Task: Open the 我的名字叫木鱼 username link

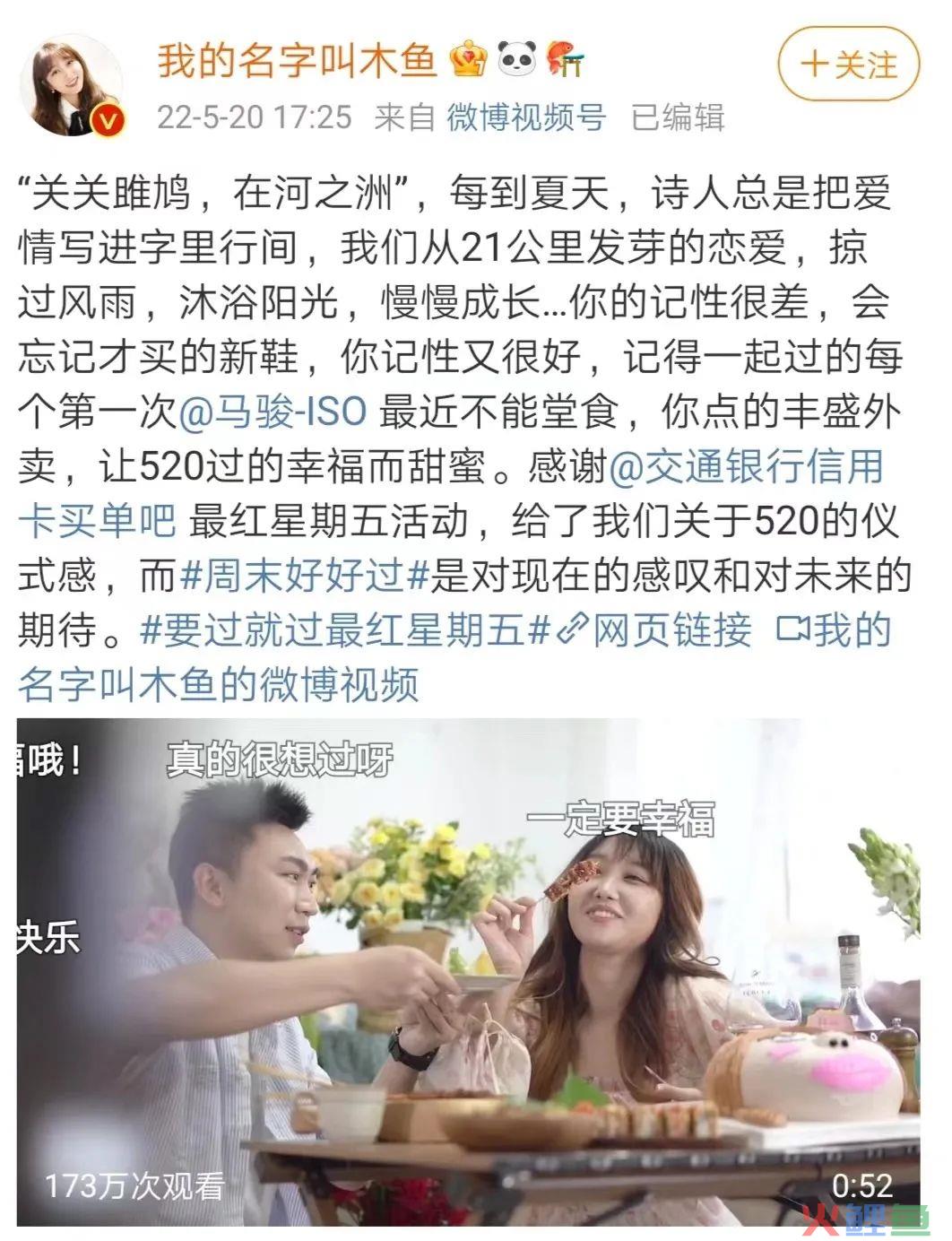Action: coord(297,60)
